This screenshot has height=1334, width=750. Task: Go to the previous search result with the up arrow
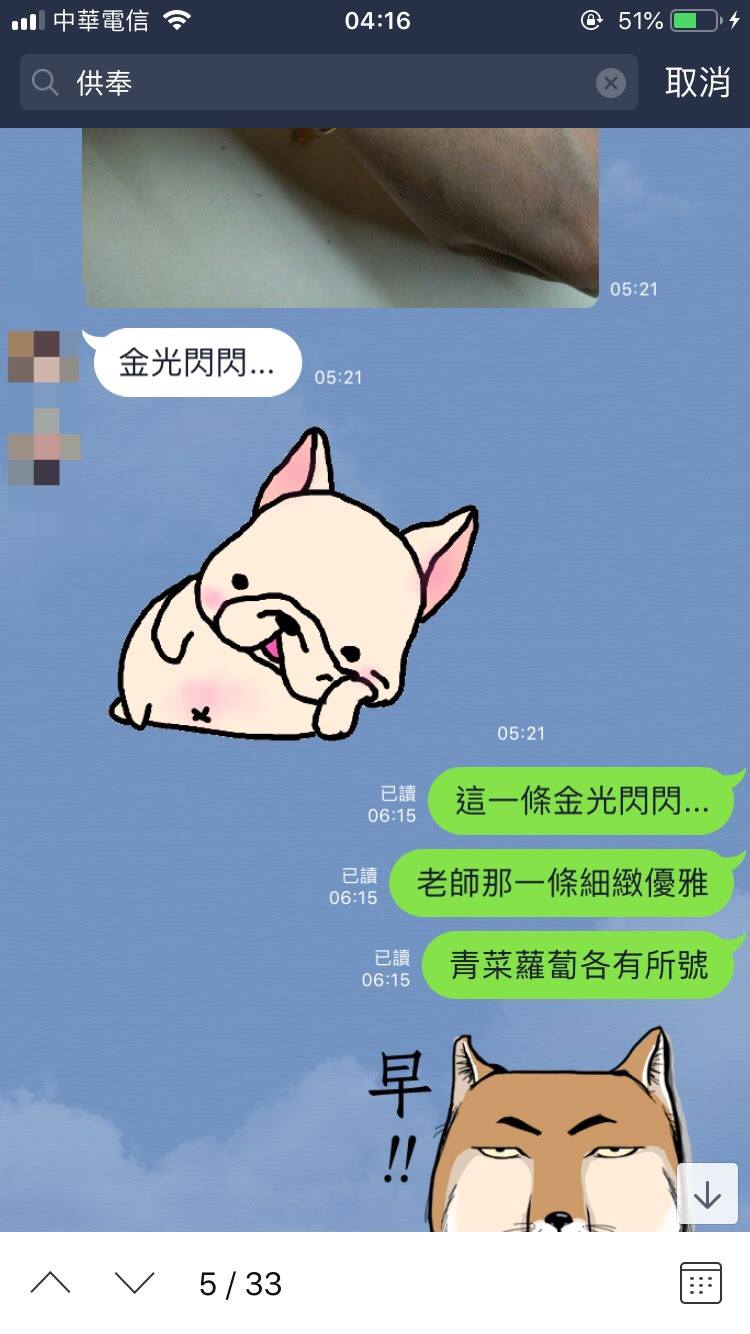[x=50, y=1283]
